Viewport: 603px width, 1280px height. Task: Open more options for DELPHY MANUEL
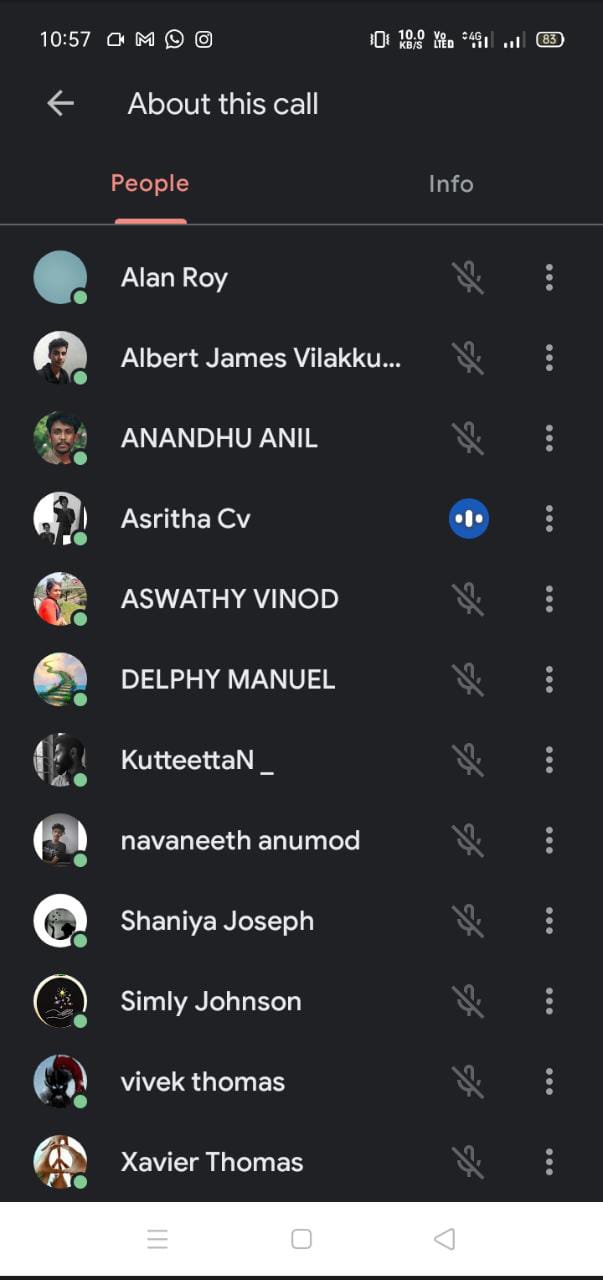click(549, 679)
